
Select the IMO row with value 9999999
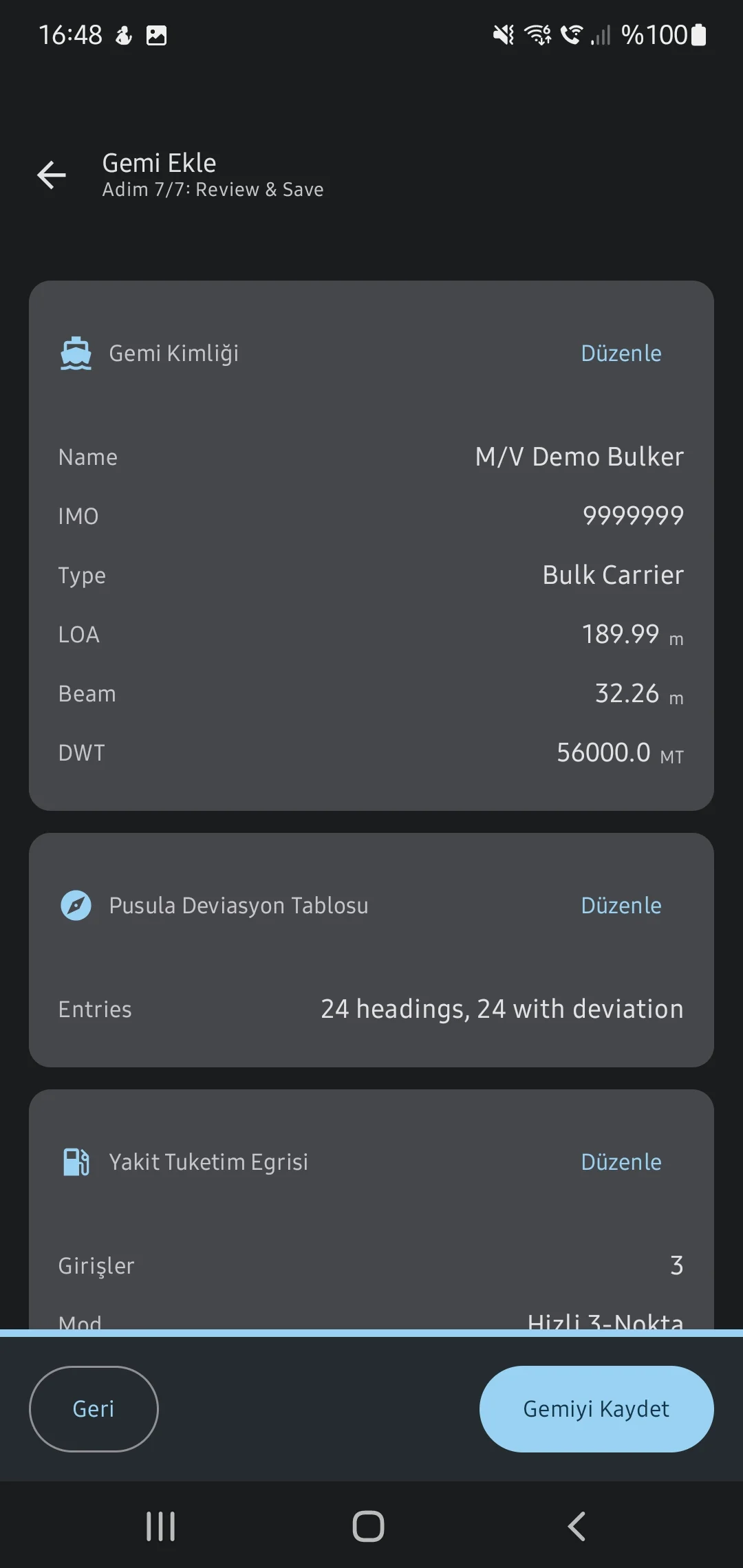pyautogui.click(x=371, y=515)
